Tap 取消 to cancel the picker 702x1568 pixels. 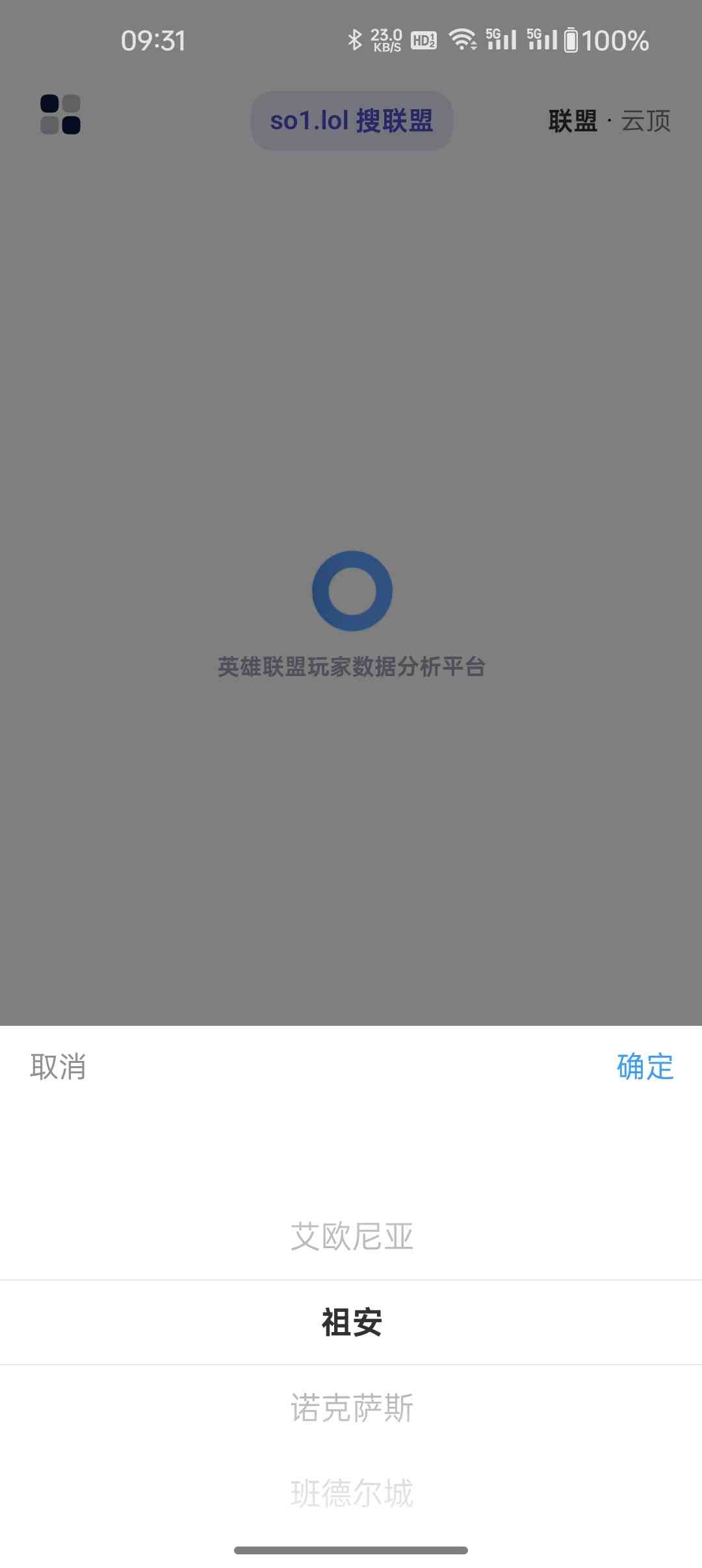(58, 1067)
